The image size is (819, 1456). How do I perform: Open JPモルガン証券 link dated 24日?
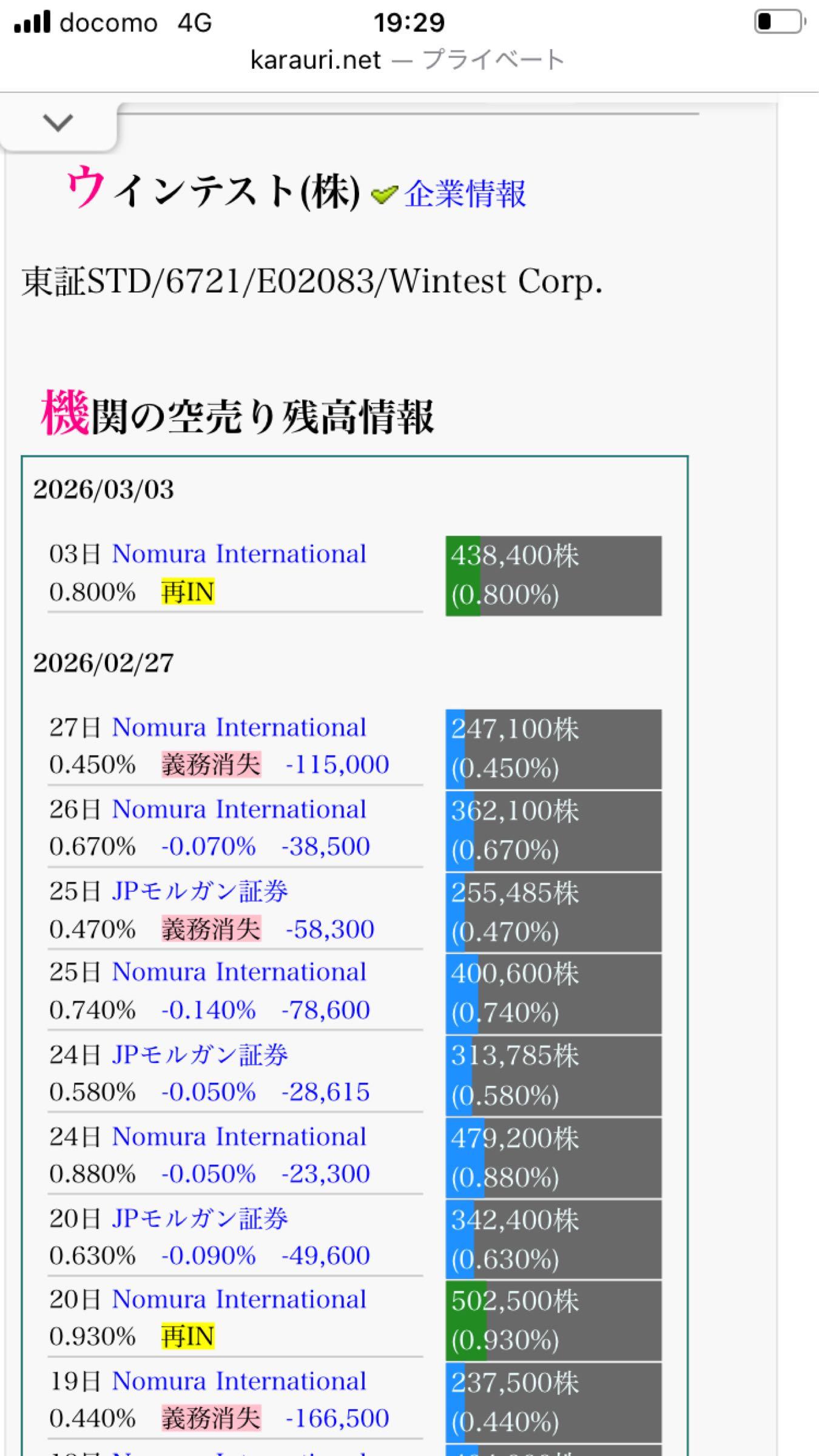coord(200,1055)
